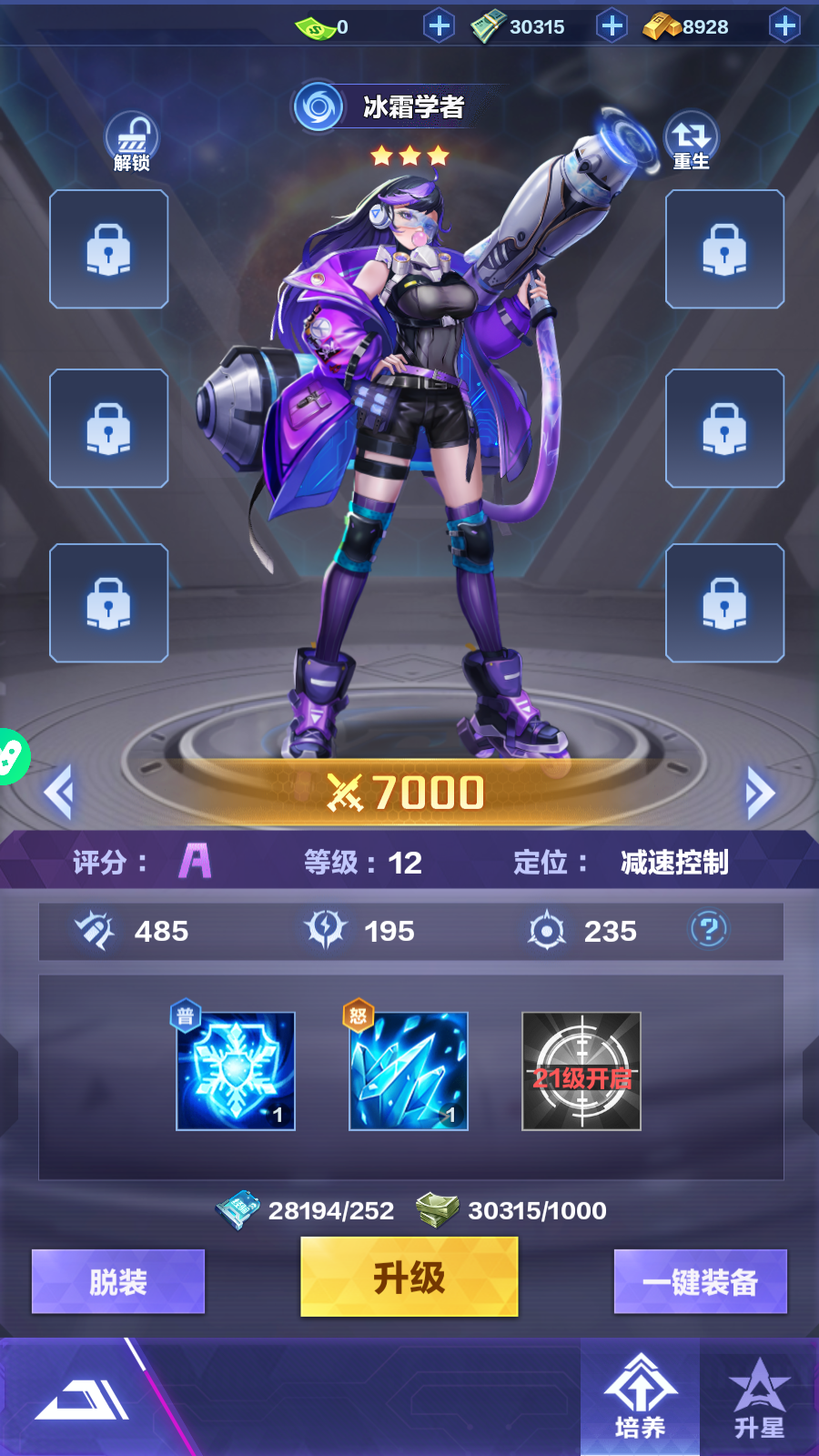Switch to the 培养 tab
The height and width of the screenshot is (1456, 819).
click(640, 1396)
